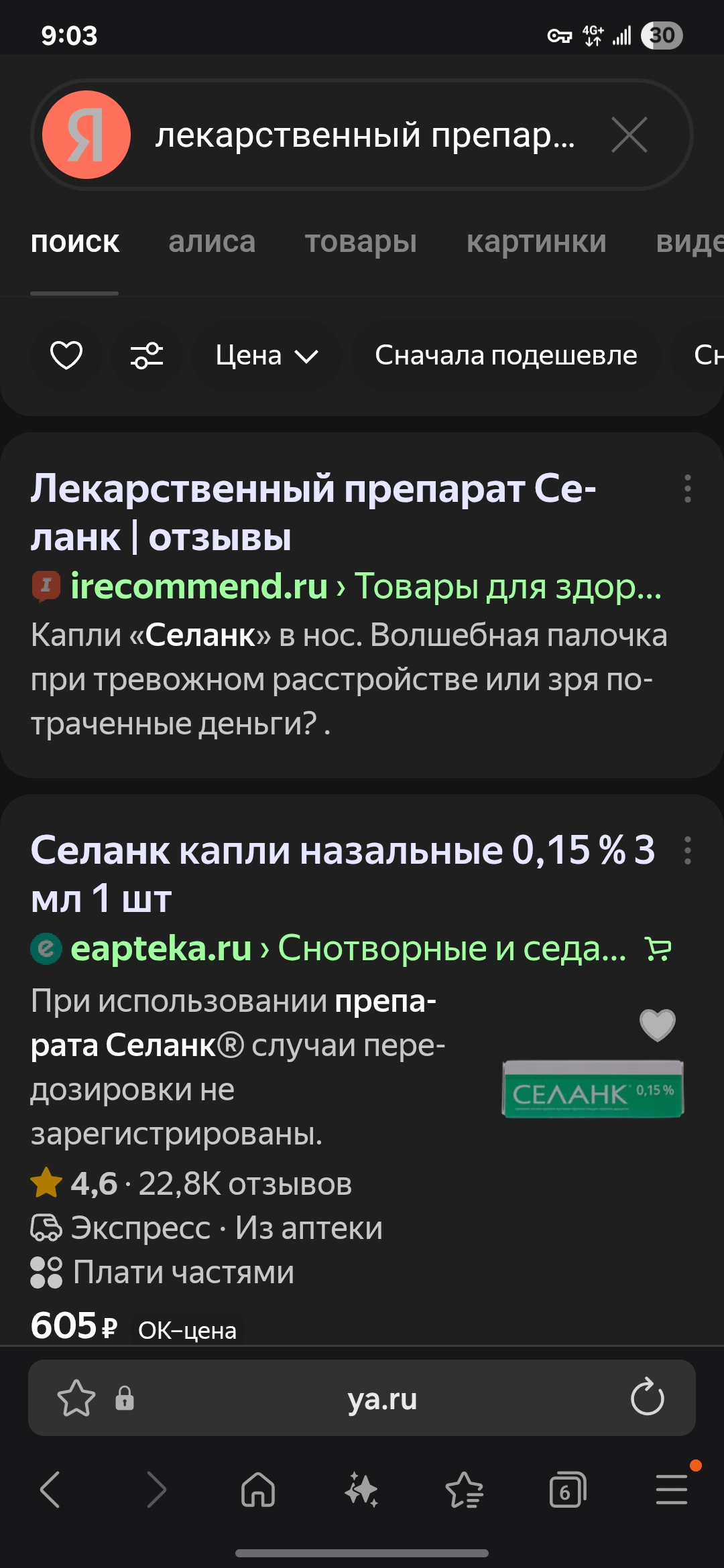Image resolution: width=724 pixels, height=1568 pixels.
Task: Open the Селанк капли назальные eapteka result
Action: [342, 874]
